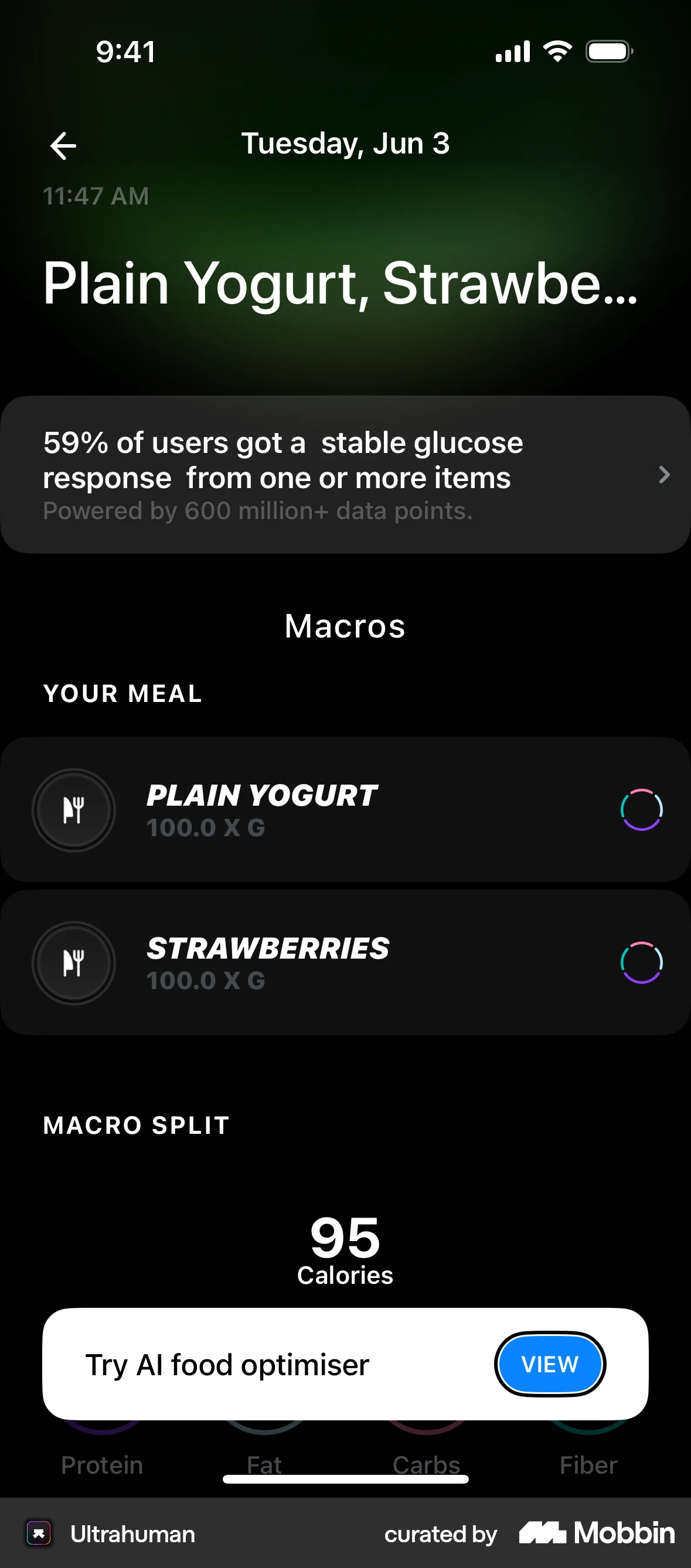Select the Carbs macro label
The image size is (691, 1568).
pyautogui.click(x=427, y=1464)
